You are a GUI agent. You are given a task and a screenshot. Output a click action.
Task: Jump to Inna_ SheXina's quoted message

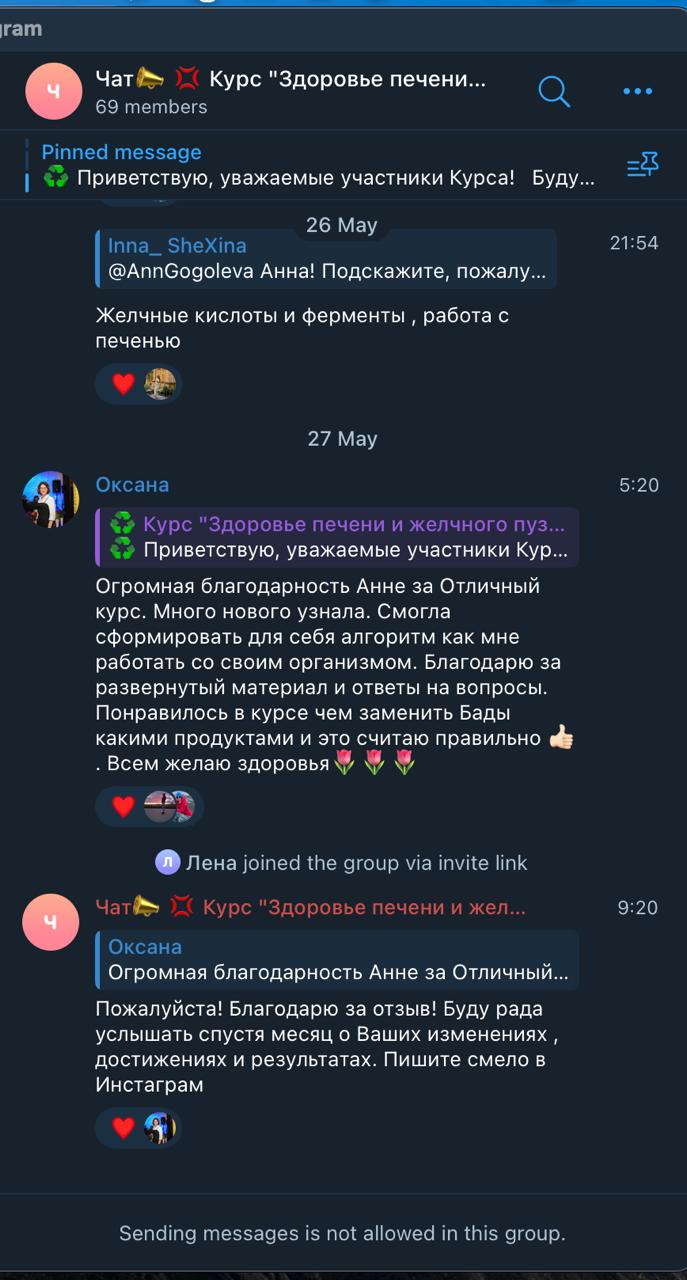330,258
